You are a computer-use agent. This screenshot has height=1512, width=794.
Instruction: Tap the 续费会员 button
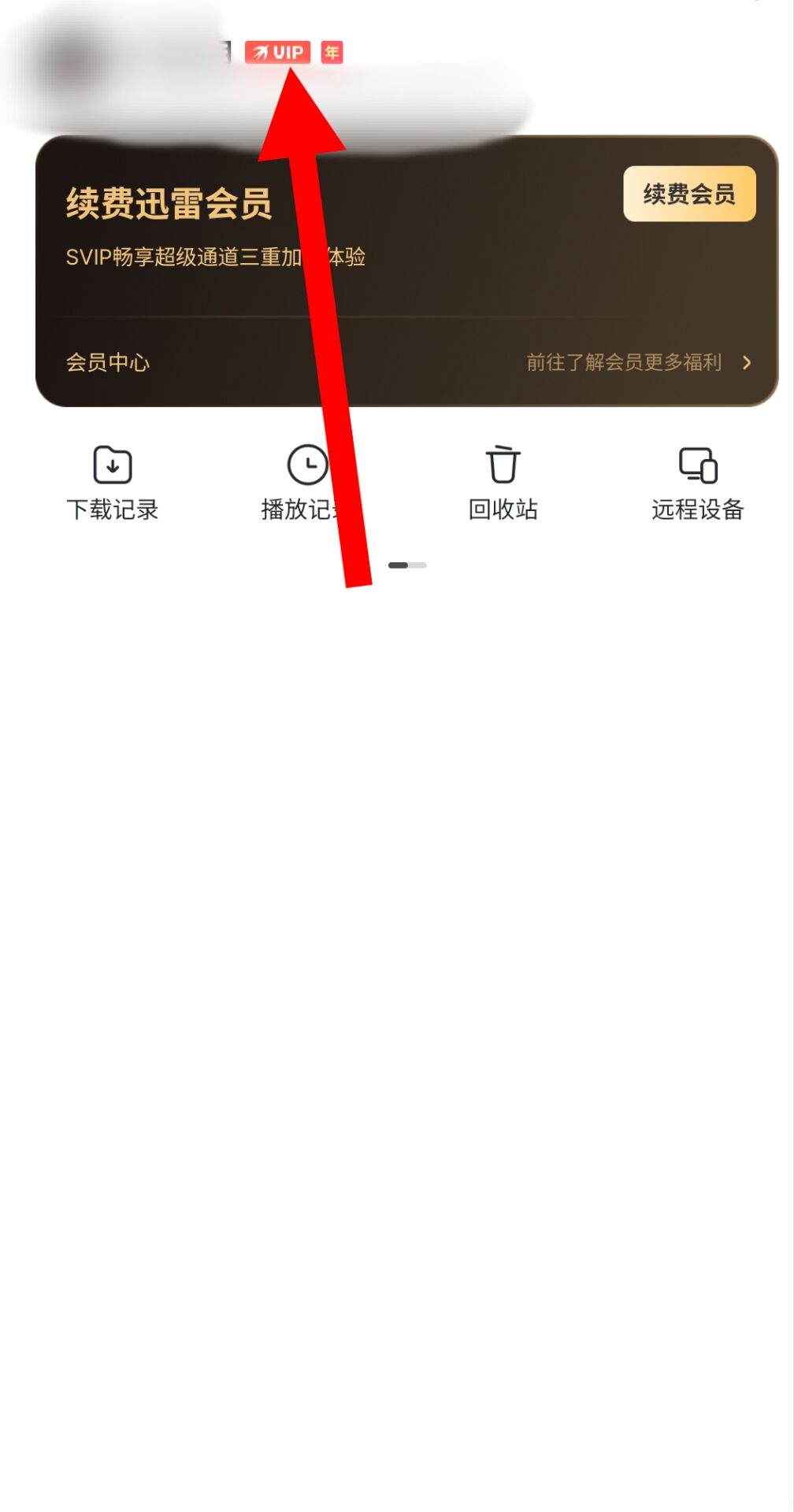click(689, 194)
